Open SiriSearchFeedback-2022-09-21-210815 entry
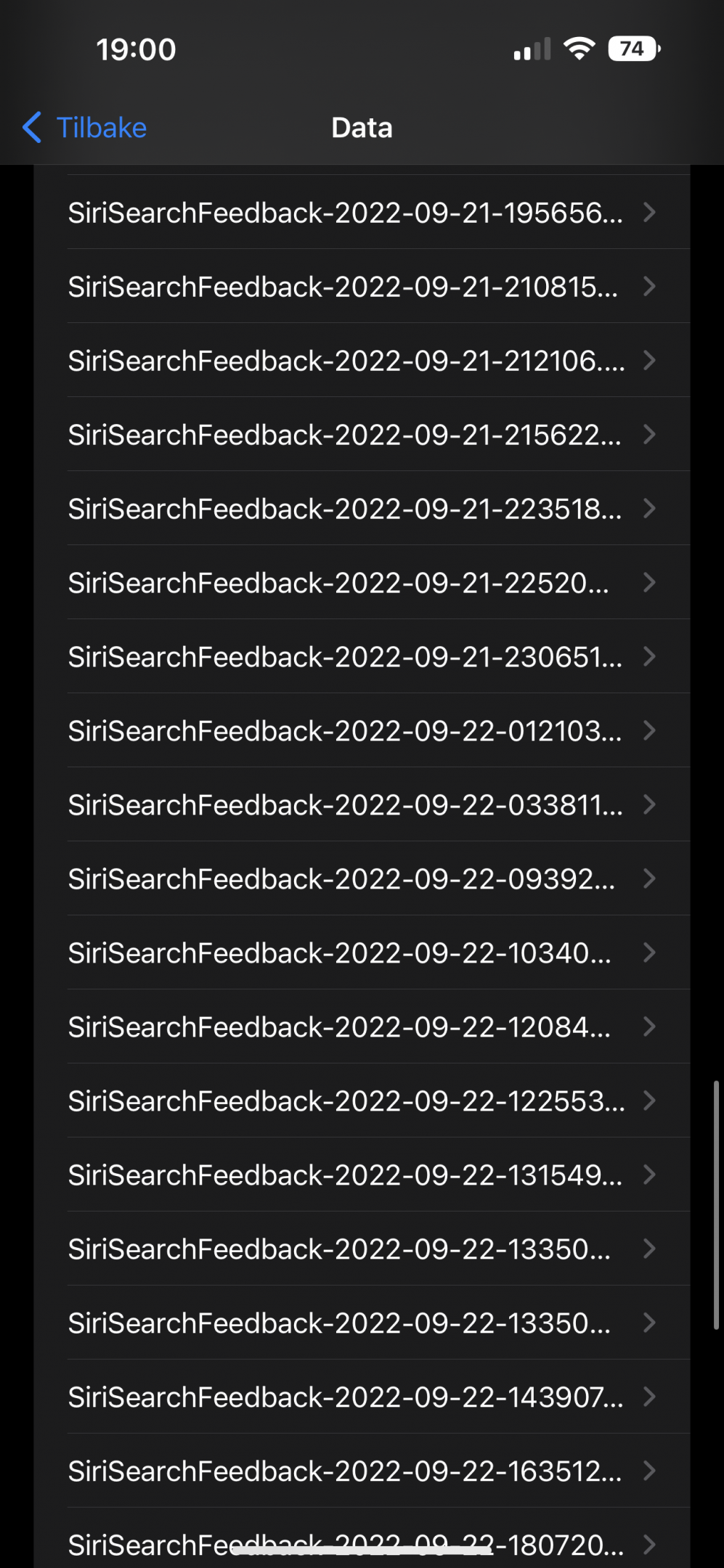The width and height of the screenshot is (724, 1568). coord(362,287)
